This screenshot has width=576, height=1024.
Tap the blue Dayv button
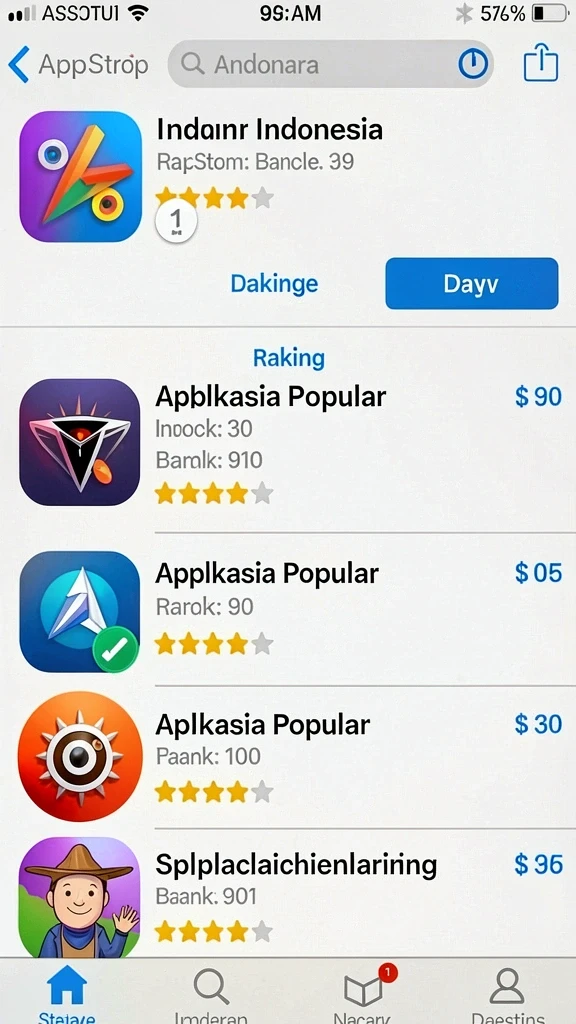click(x=472, y=283)
